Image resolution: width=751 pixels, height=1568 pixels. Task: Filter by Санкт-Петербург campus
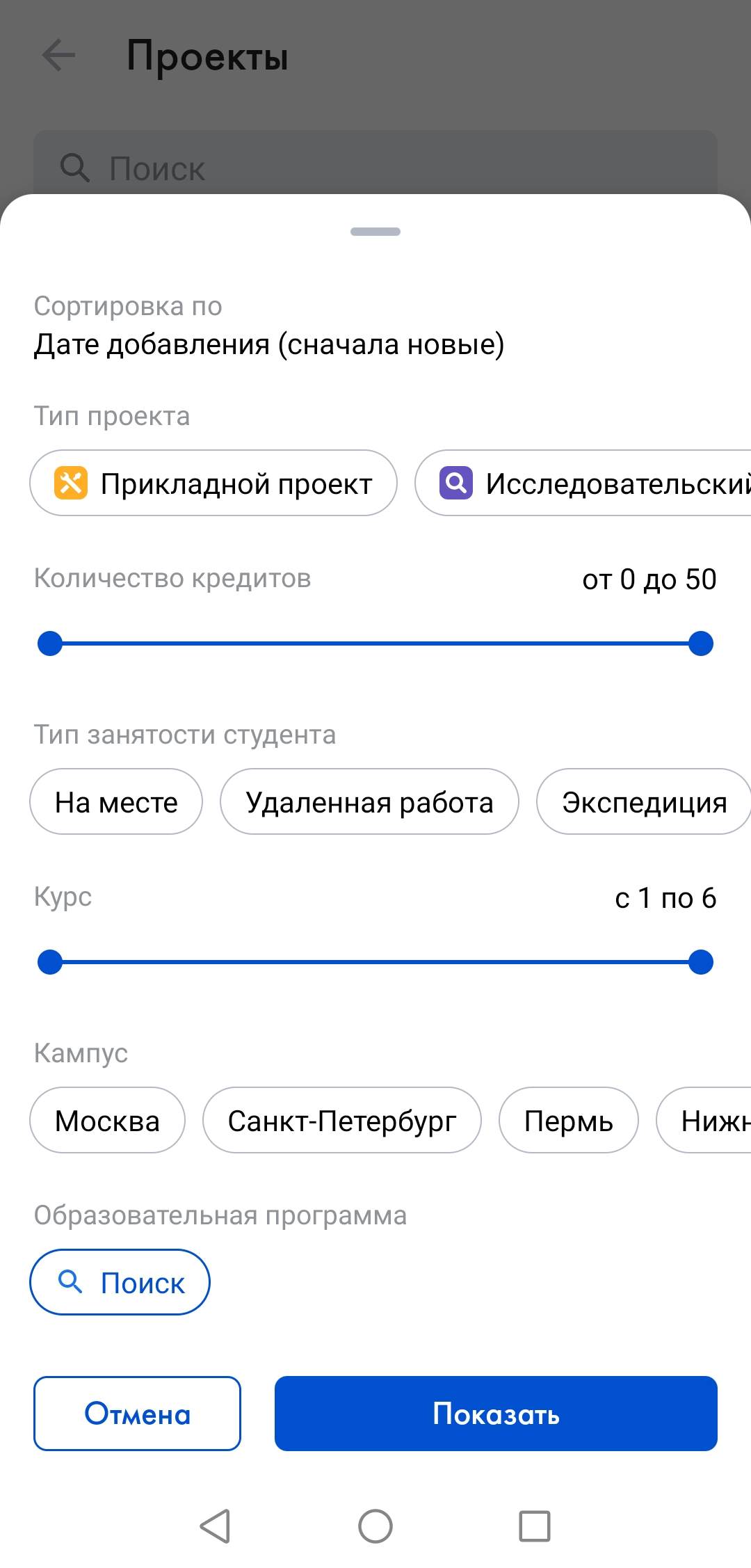341,1120
